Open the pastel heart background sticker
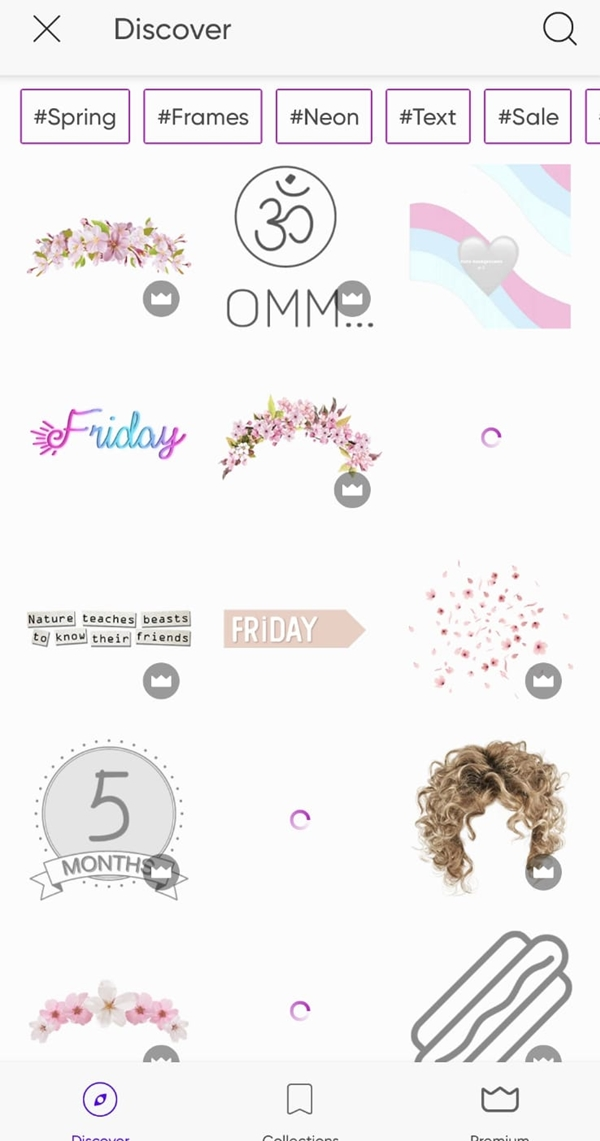Image resolution: width=600 pixels, height=1141 pixels. 490,246
